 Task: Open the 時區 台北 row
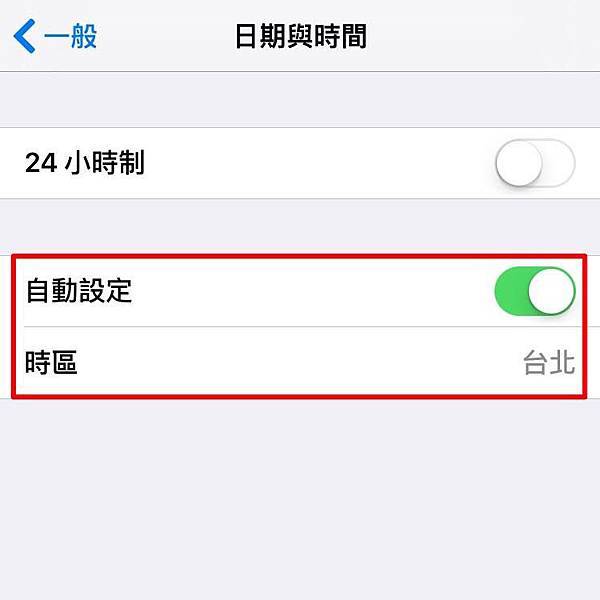(300, 362)
